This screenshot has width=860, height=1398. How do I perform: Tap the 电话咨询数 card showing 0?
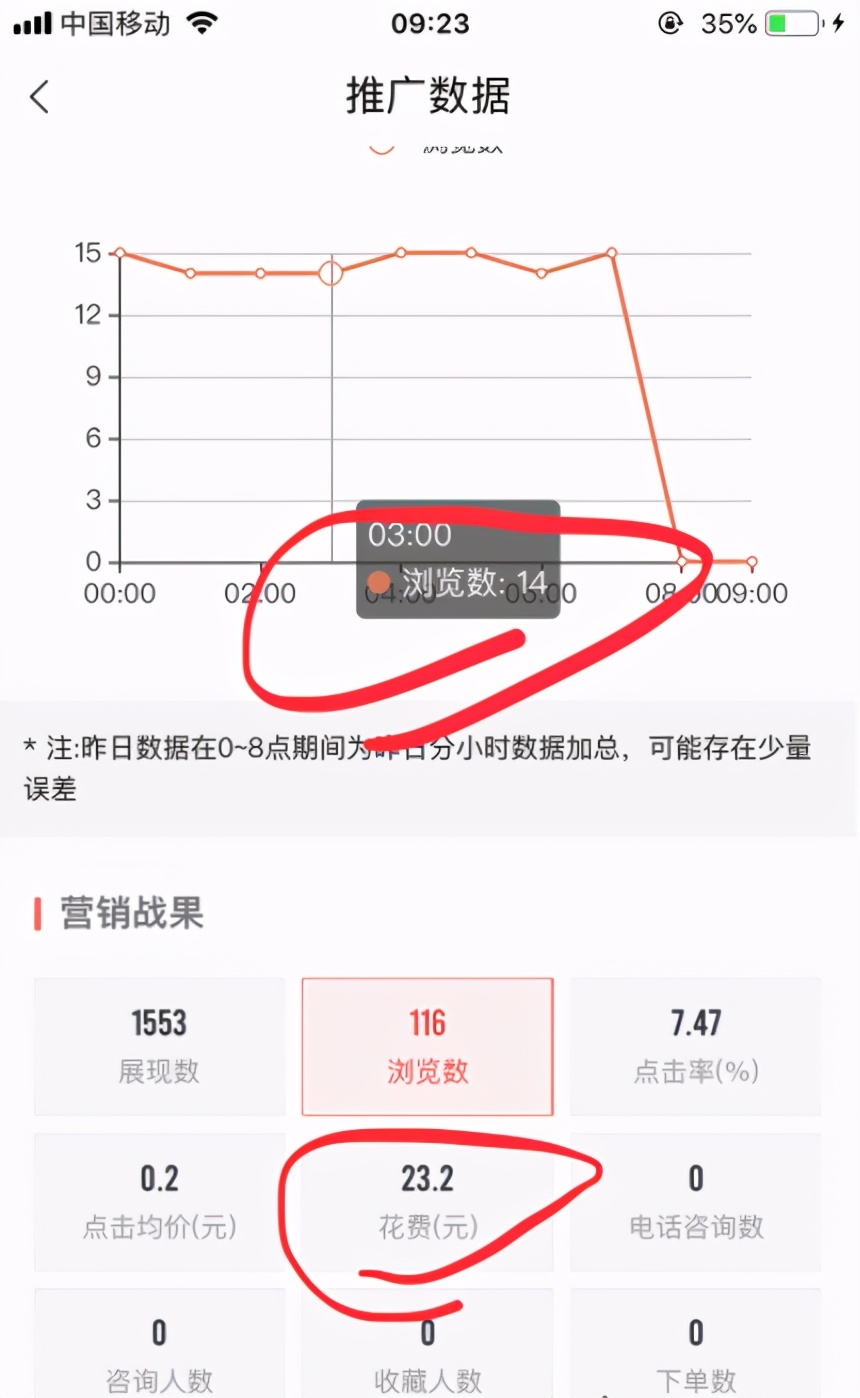695,1202
